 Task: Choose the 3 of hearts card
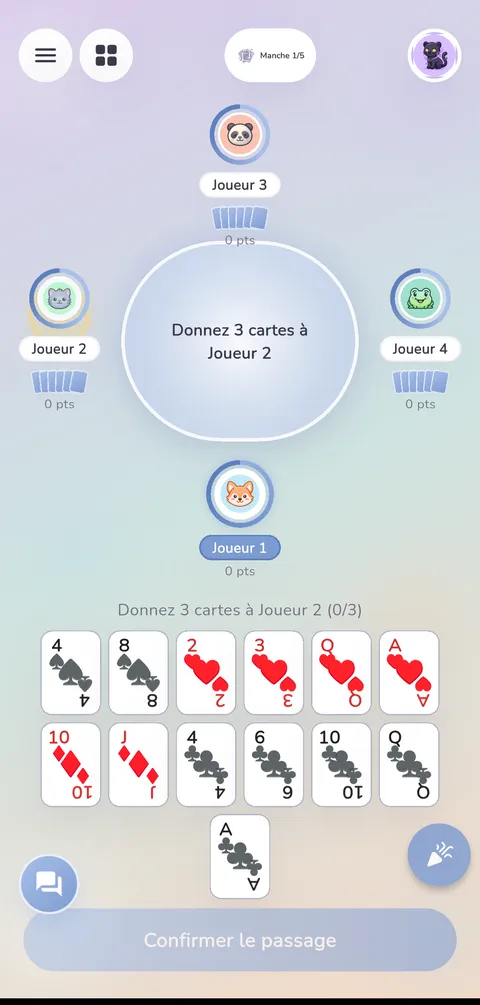tap(274, 672)
